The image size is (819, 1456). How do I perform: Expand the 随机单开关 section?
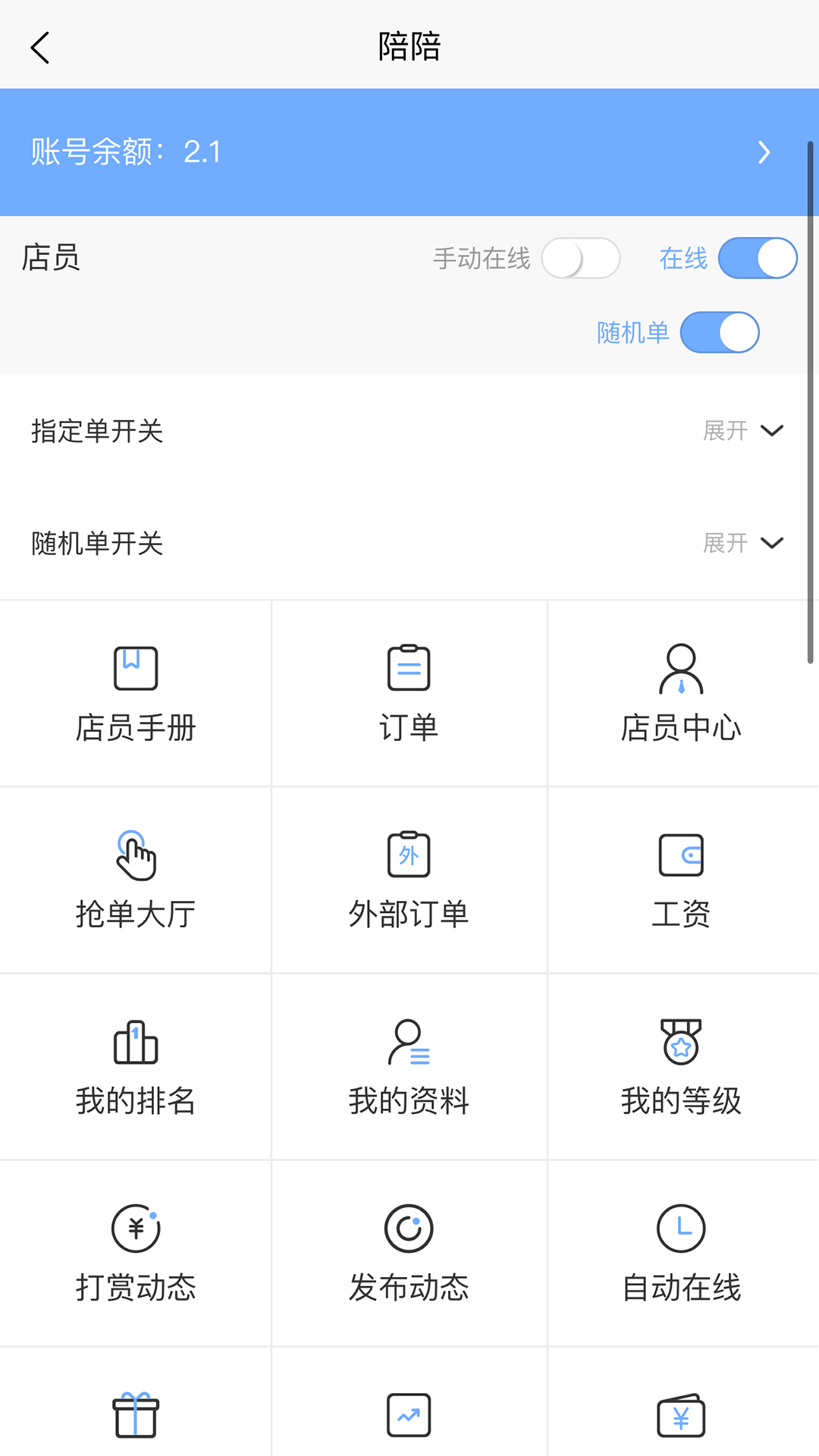(743, 543)
